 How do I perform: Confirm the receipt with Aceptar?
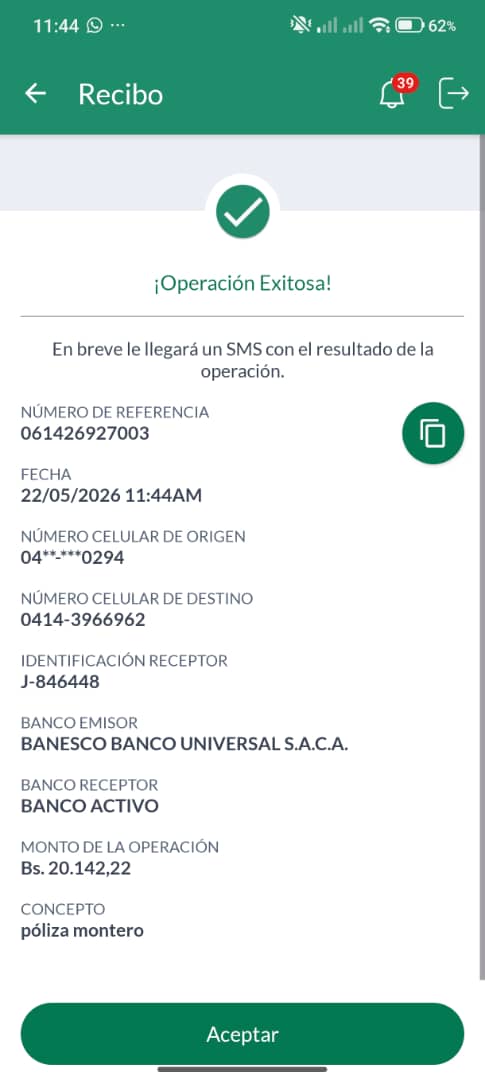point(242,1034)
